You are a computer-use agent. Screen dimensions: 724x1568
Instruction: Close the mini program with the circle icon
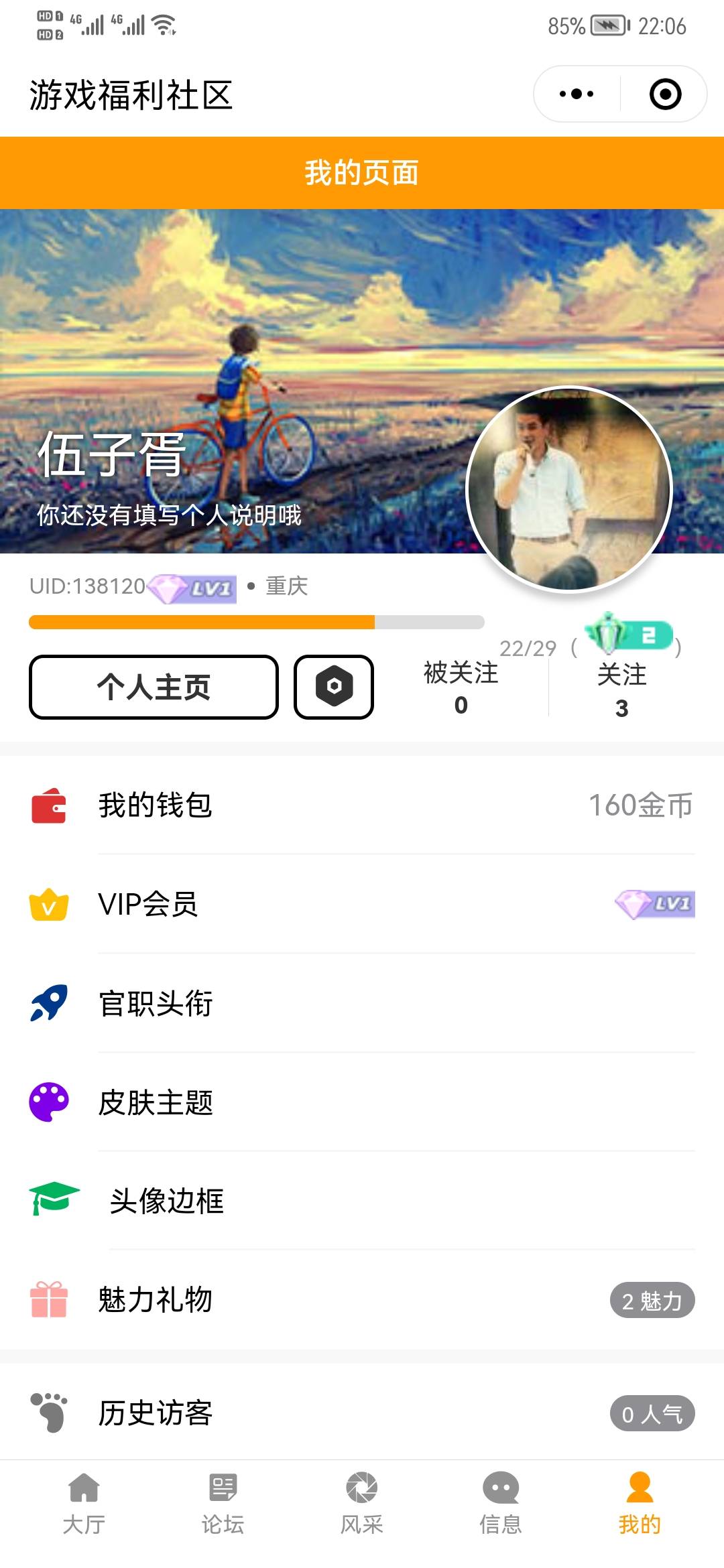[665, 94]
